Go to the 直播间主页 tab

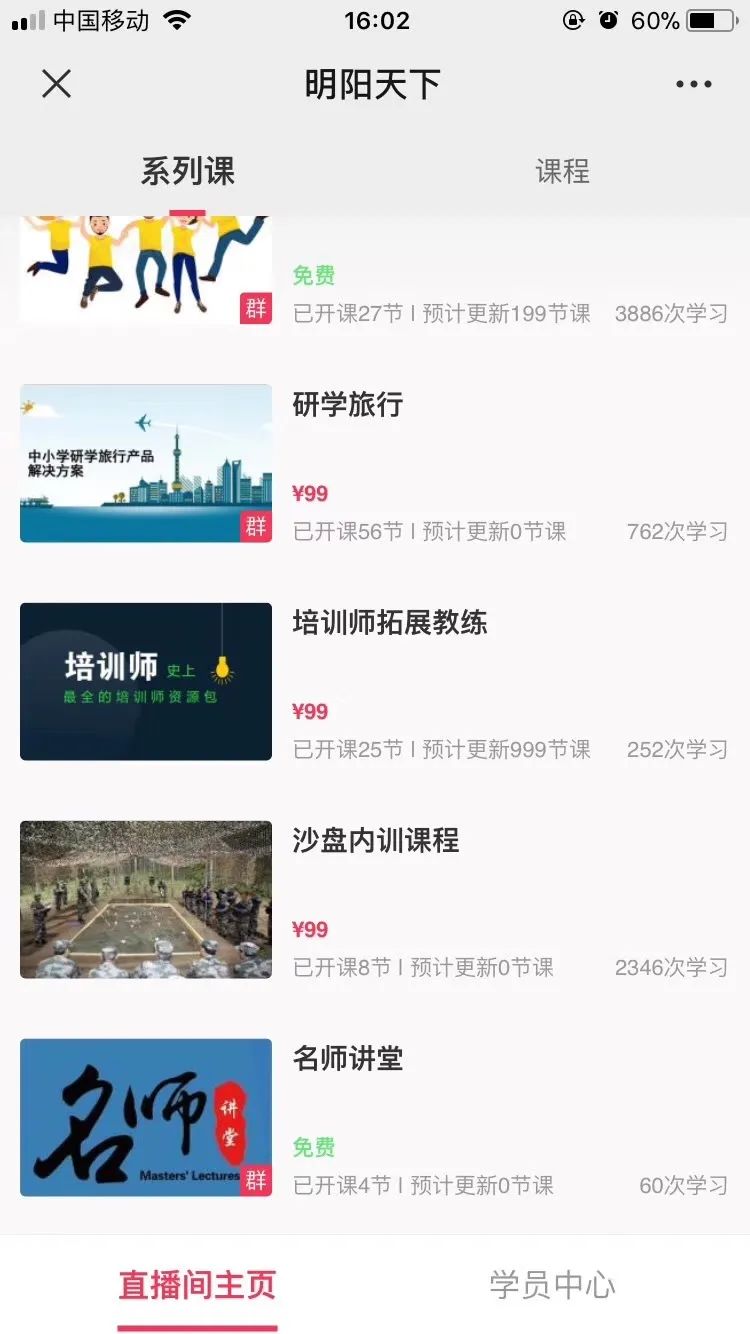pyautogui.click(x=197, y=1285)
